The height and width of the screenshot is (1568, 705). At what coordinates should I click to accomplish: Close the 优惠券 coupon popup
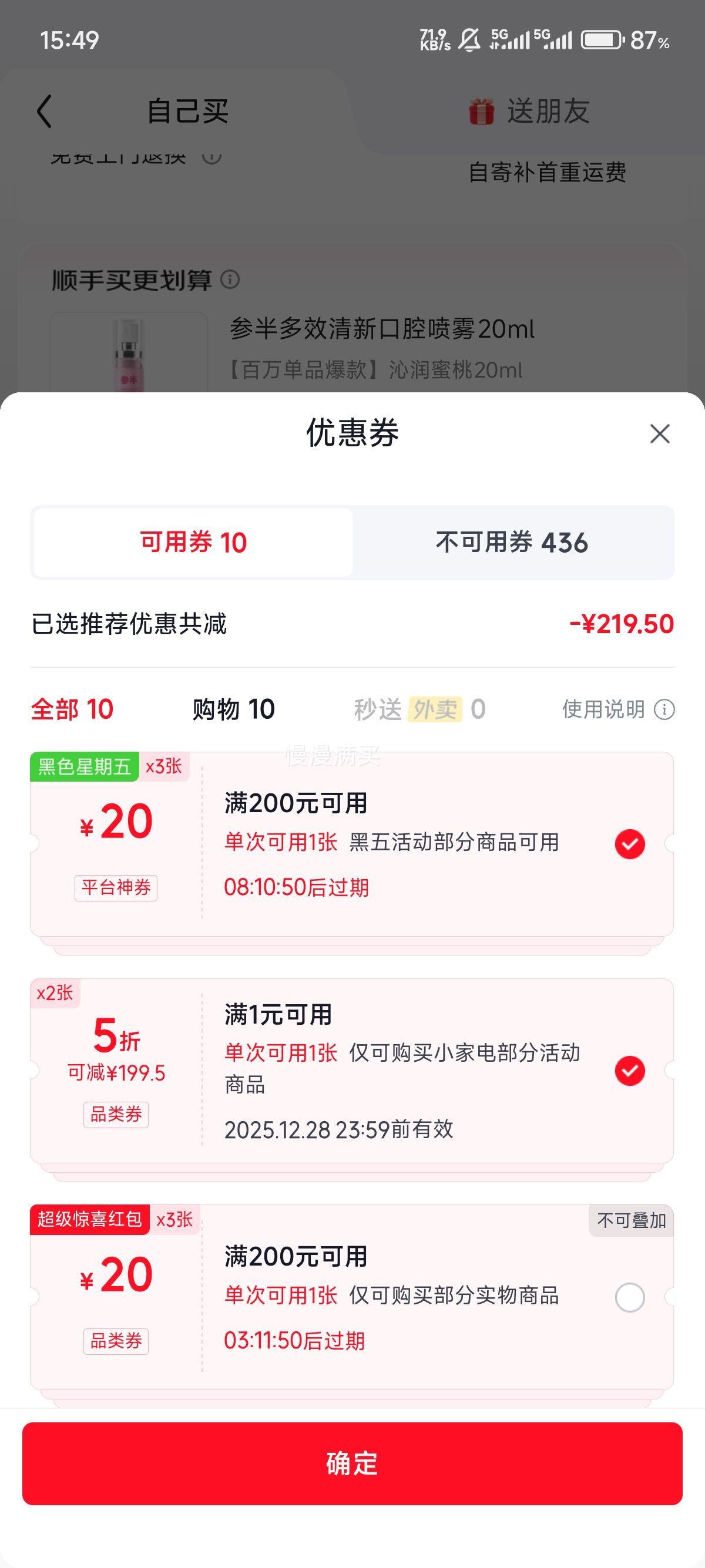(x=660, y=435)
